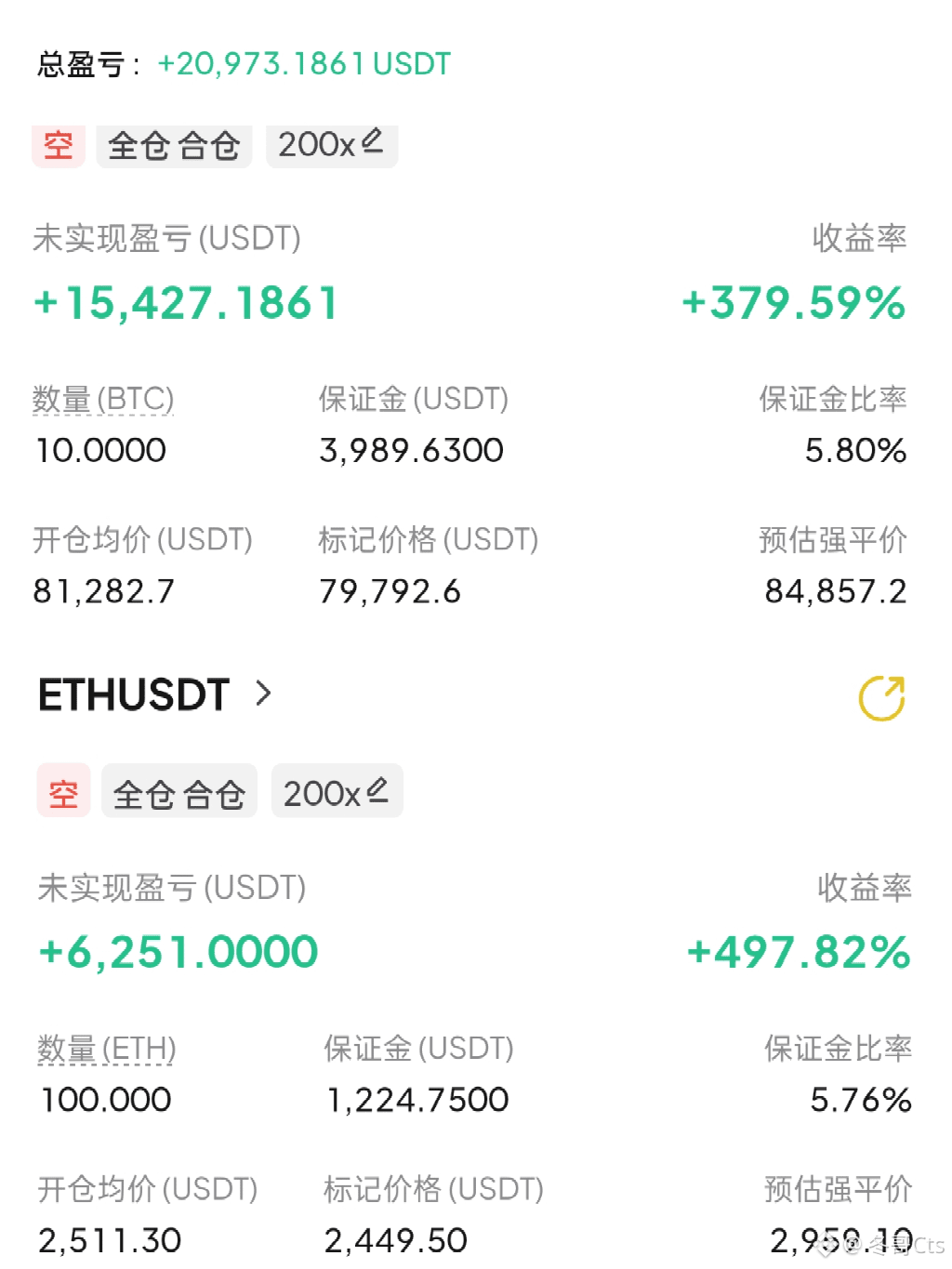Edit 200x leverage on the ETHUSDT position
This screenshot has width=952, height=1269.
[x=337, y=791]
